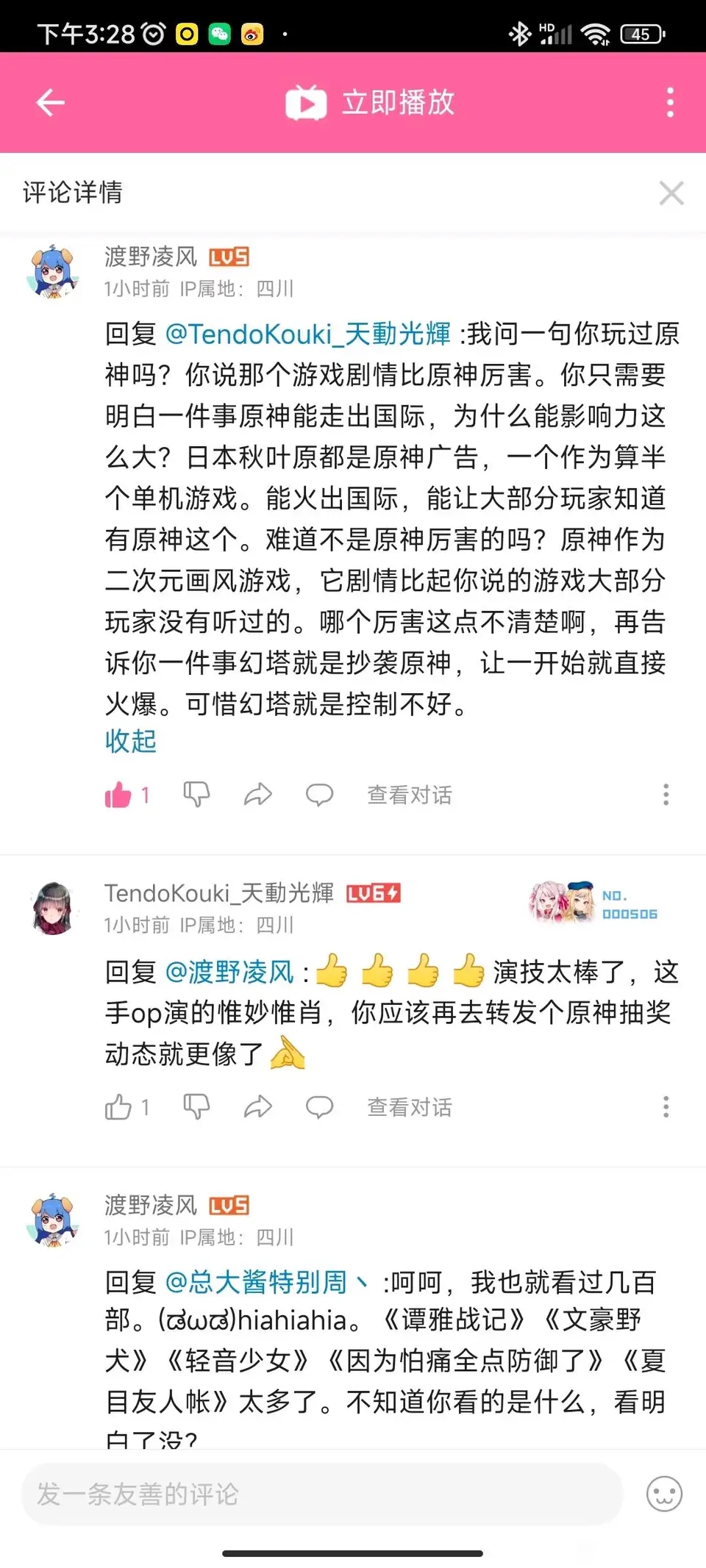This screenshot has width=706, height=1568.
Task: Close the 评论详情 panel
Action: pyautogui.click(x=671, y=193)
